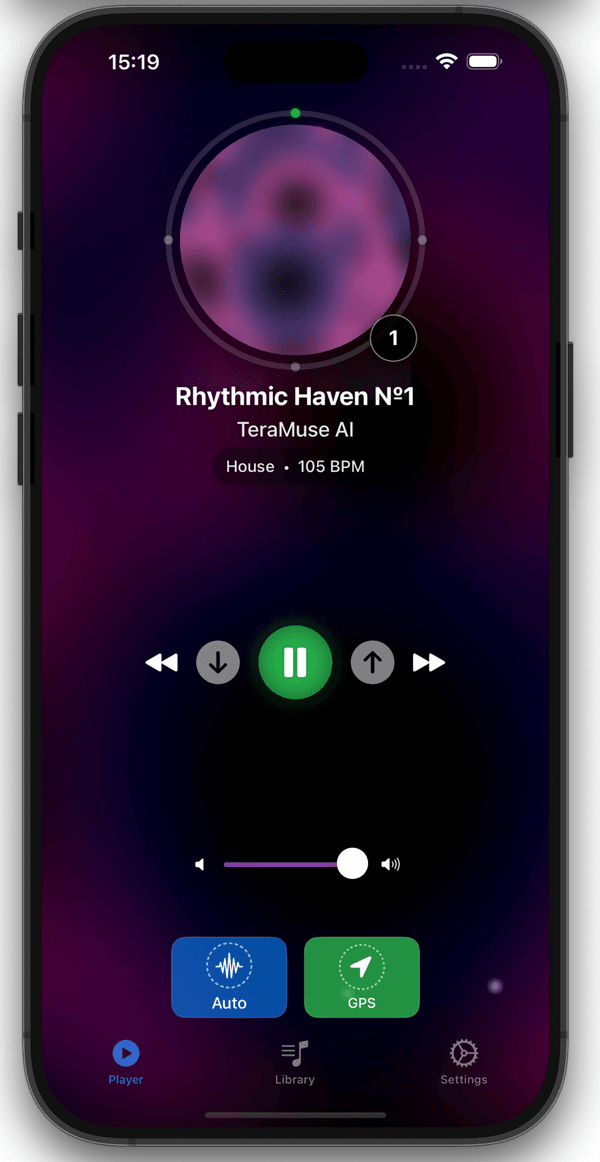Tap the numbered 1 badge

point(393,338)
